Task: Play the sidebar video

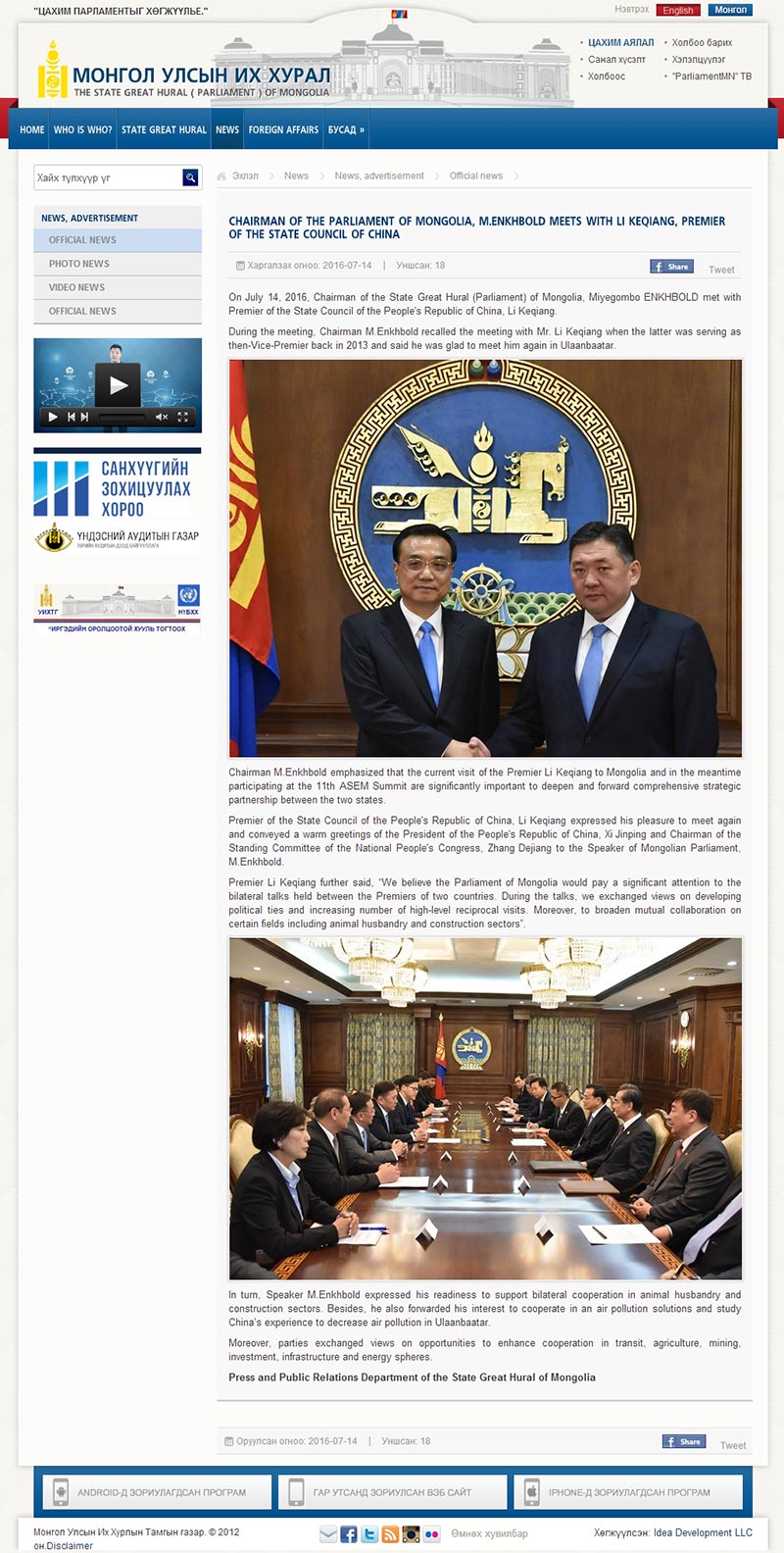Action: (118, 385)
